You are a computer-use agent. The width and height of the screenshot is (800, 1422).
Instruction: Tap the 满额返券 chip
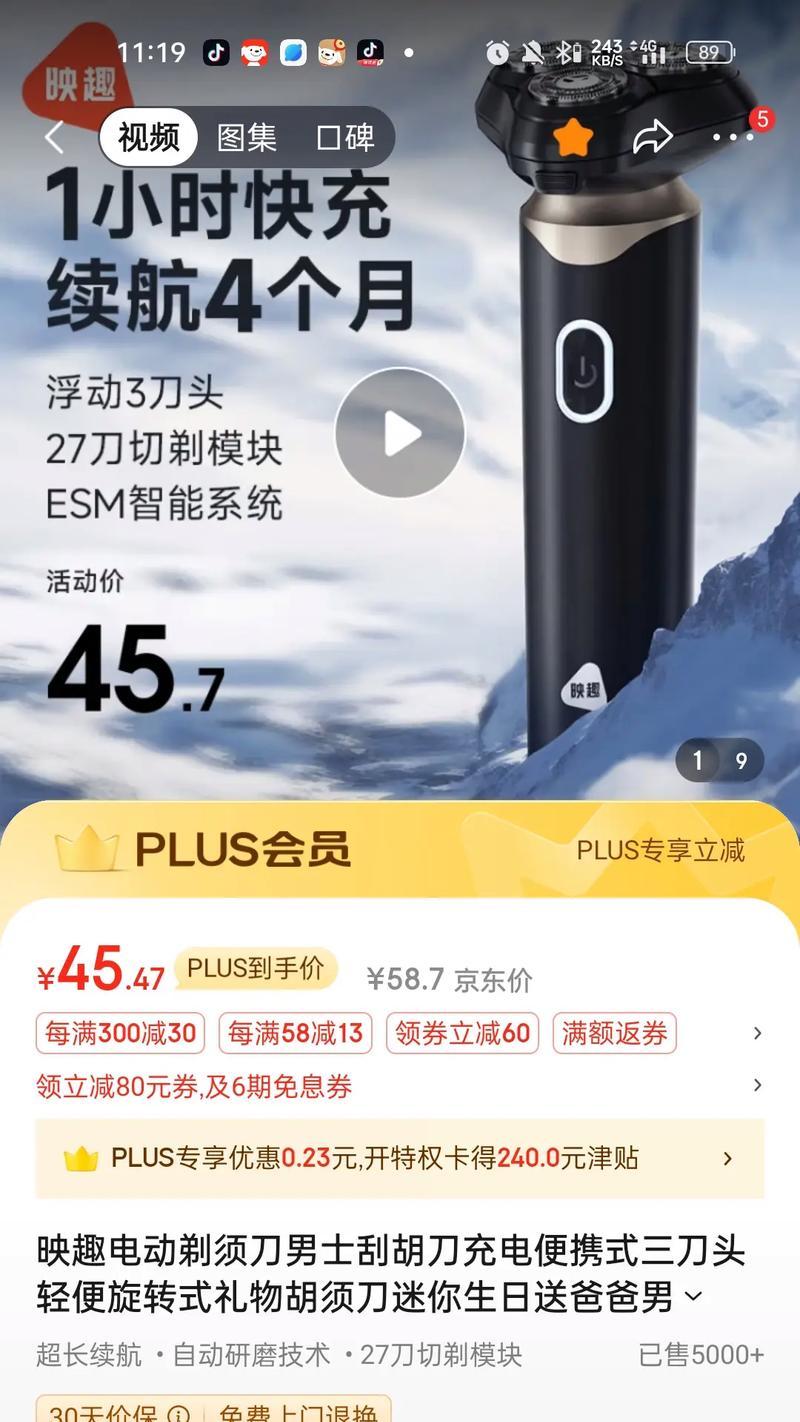coord(614,1033)
